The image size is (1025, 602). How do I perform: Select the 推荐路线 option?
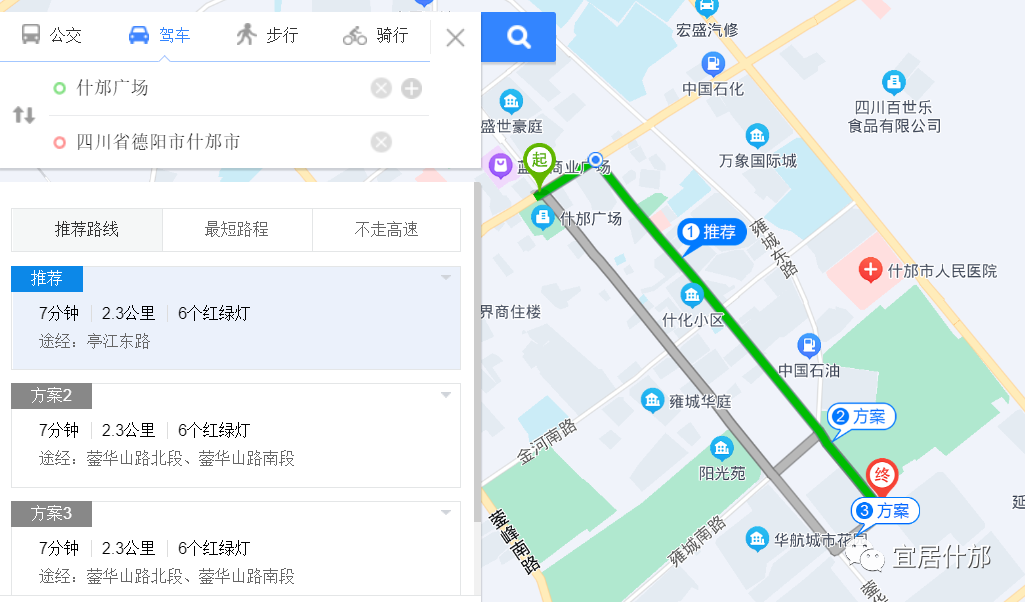coord(87,230)
